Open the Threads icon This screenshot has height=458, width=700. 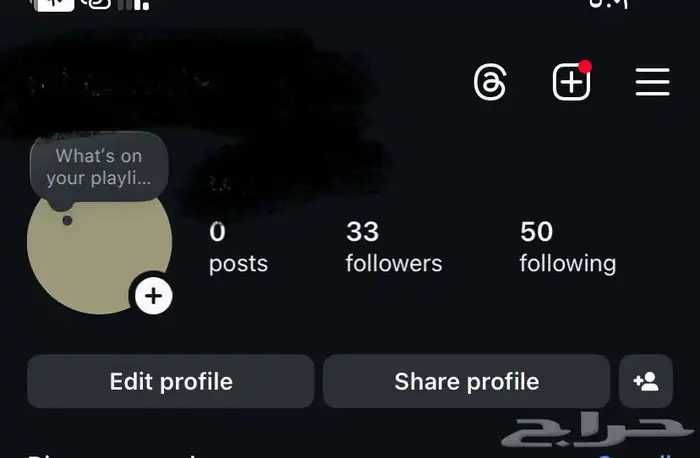click(490, 82)
